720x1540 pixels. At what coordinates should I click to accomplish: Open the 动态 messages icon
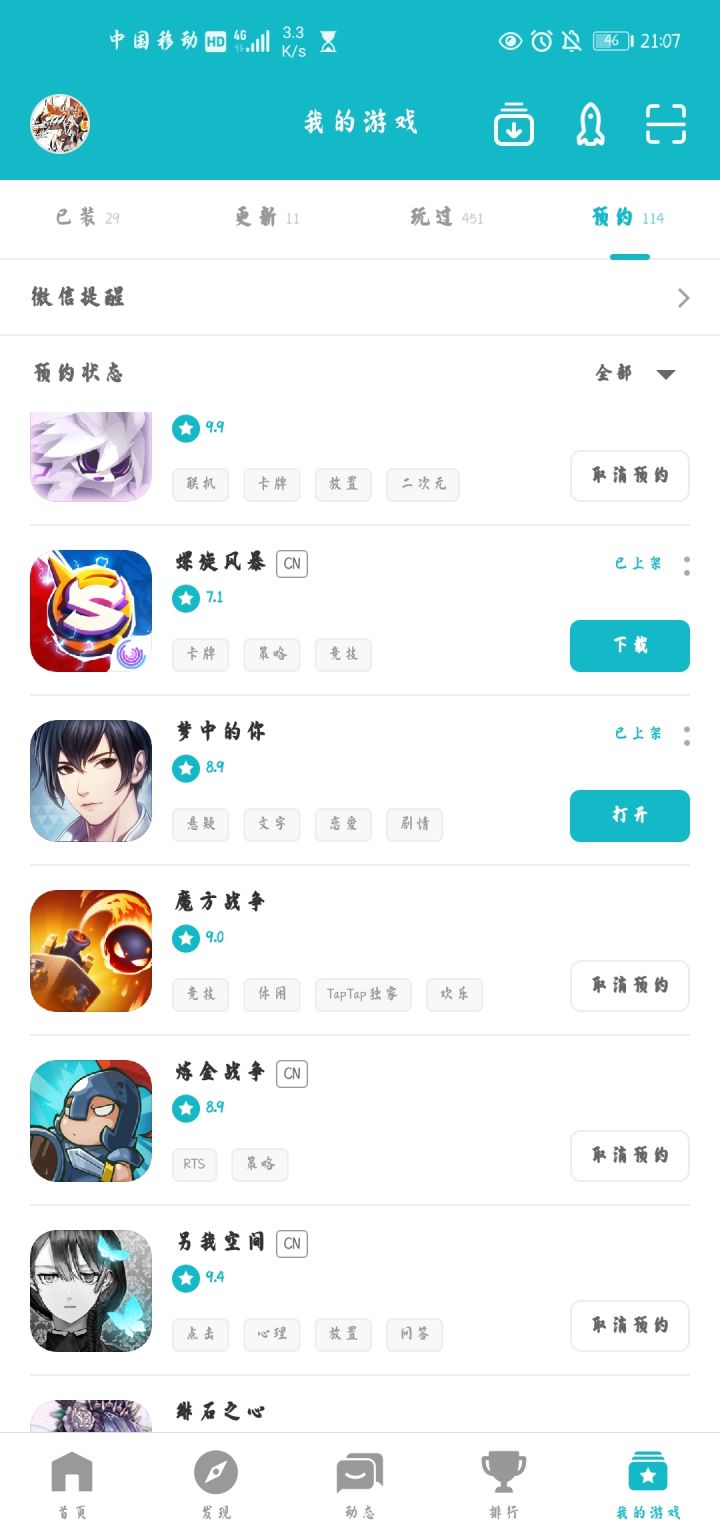point(359,1480)
